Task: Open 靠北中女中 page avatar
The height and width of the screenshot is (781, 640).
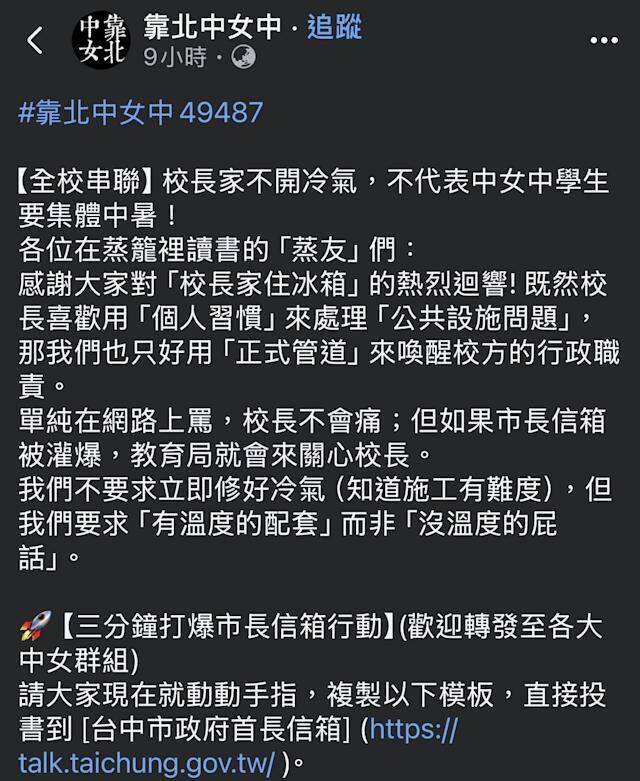Action: pyautogui.click(x=101, y=40)
